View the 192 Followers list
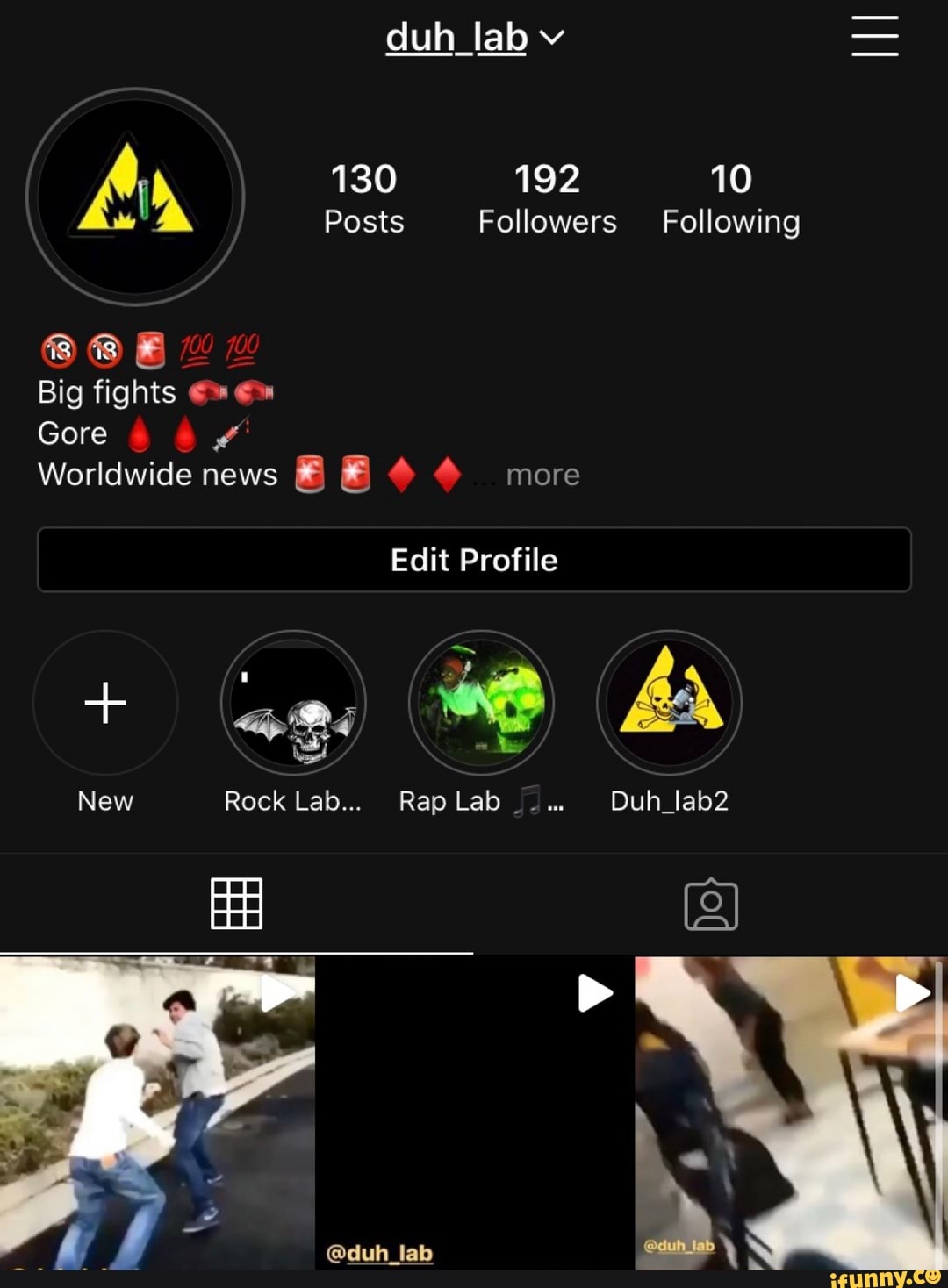Image resolution: width=948 pixels, height=1288 pixels. click(547, 198)
